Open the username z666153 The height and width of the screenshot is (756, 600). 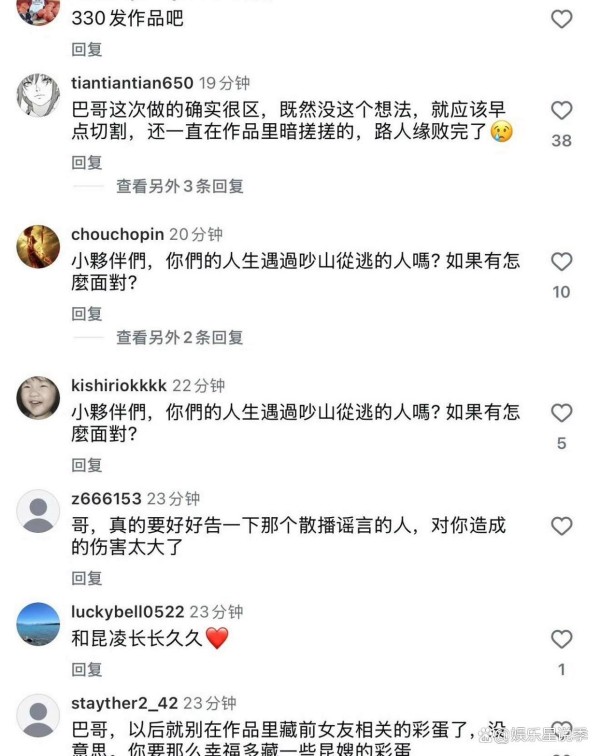[106, 498]
